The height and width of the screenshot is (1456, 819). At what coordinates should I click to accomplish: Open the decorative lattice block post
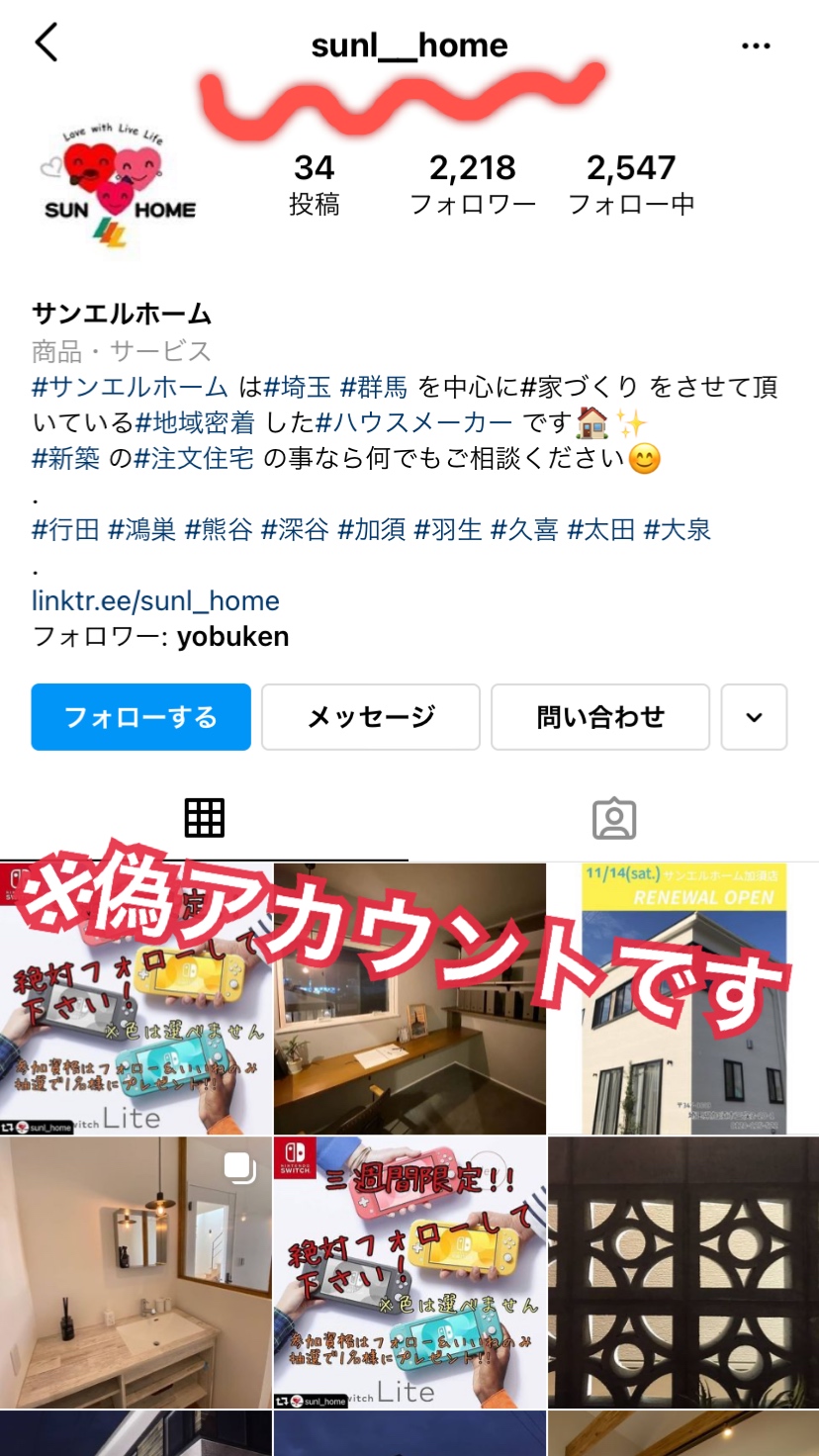click(x=682, y=1272)
